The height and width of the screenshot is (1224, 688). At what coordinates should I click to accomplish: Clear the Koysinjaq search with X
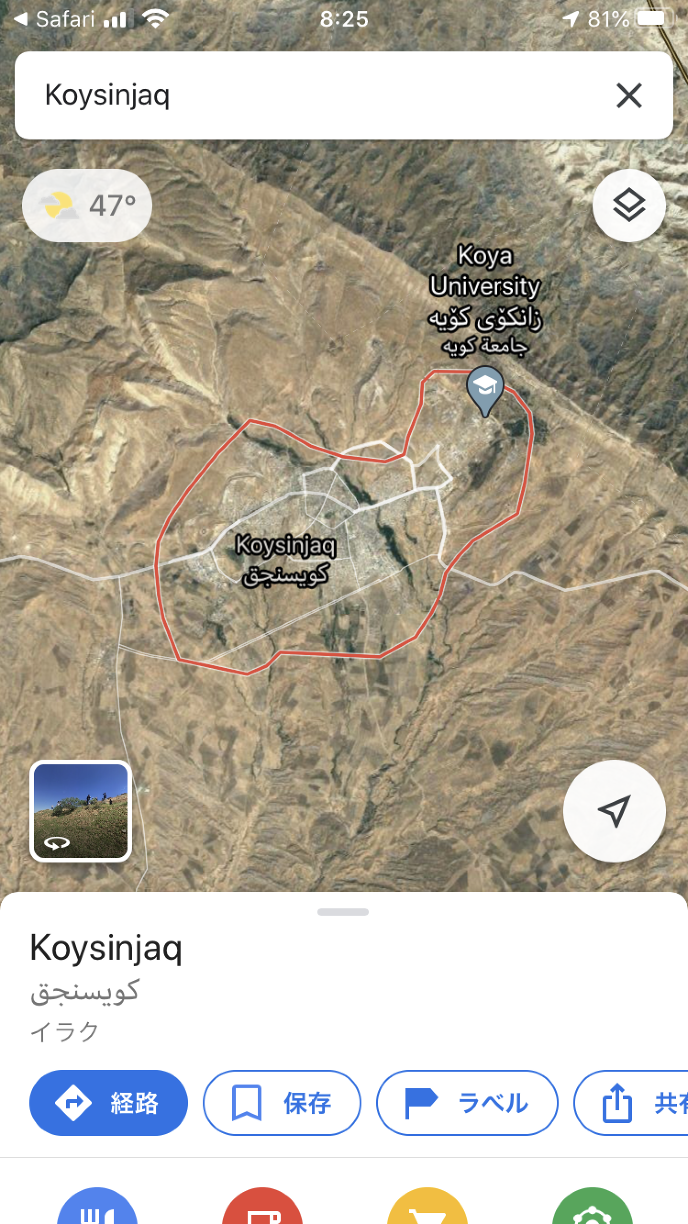[x=628, y=96]
